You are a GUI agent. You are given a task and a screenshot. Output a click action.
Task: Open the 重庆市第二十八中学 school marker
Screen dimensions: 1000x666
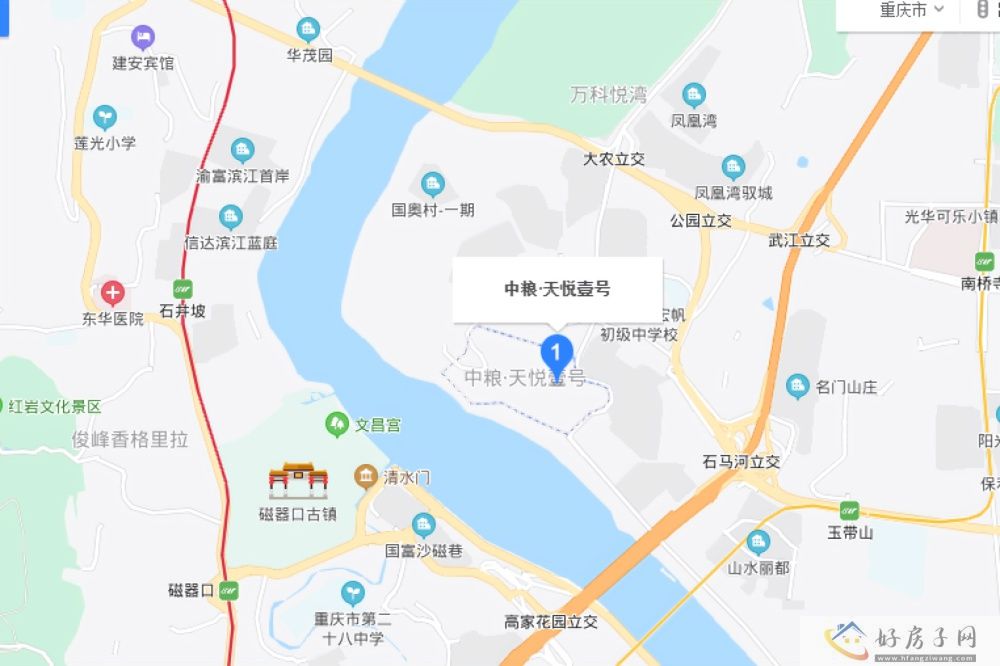351,593
